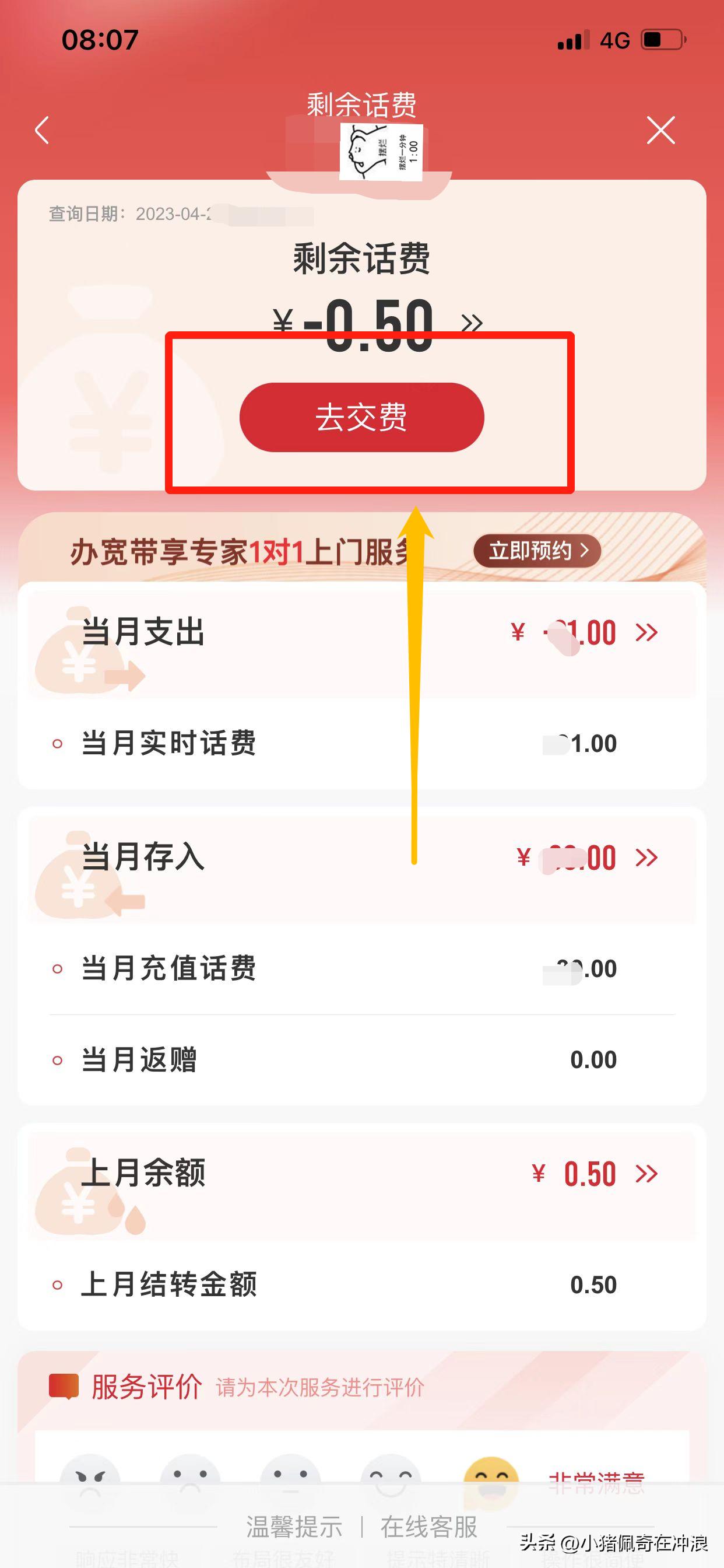Tap the back arrow at top left
724x1568 pixels.
click(41, 129)
